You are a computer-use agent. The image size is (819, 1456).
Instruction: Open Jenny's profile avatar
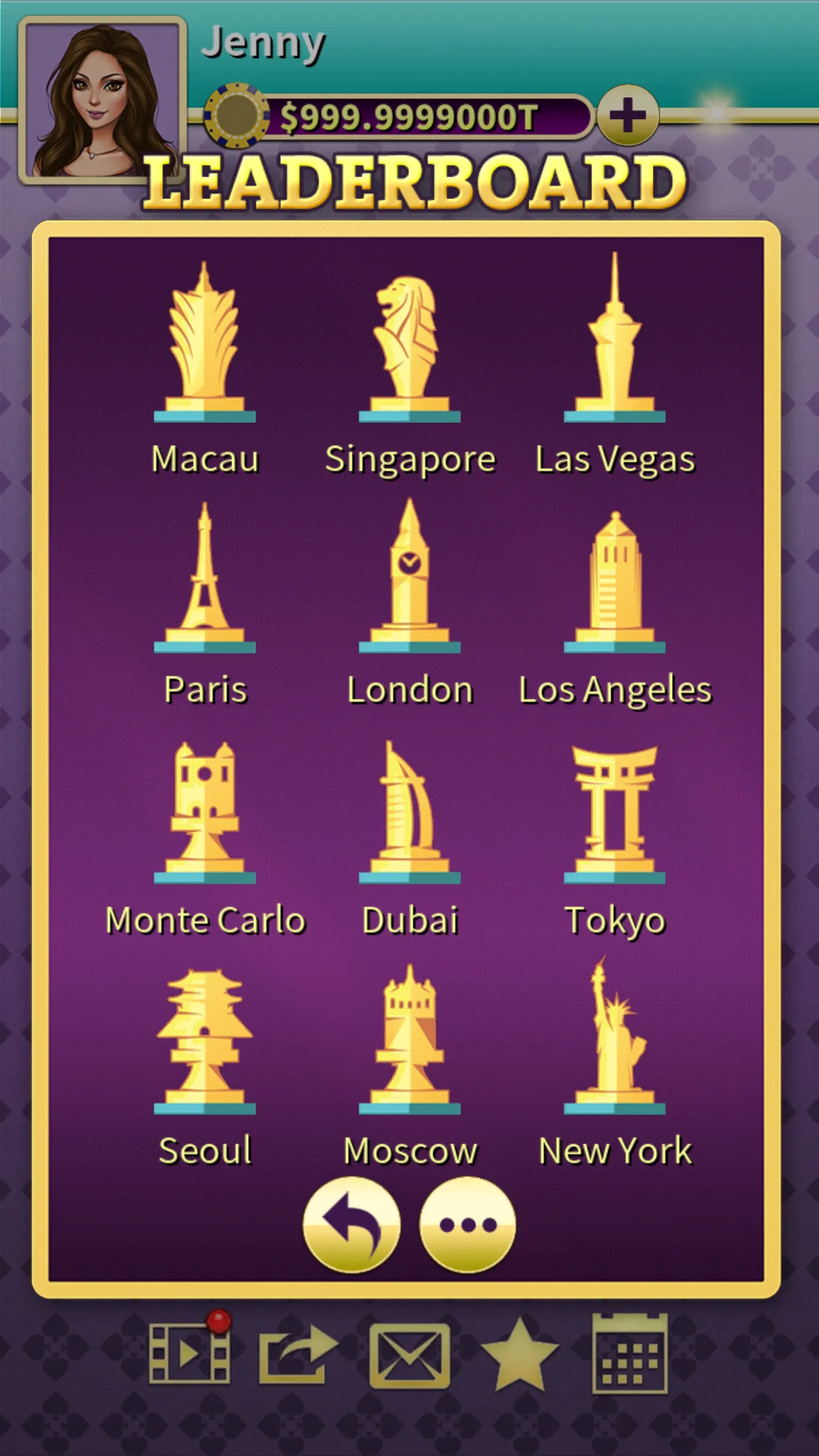(102, 100)
